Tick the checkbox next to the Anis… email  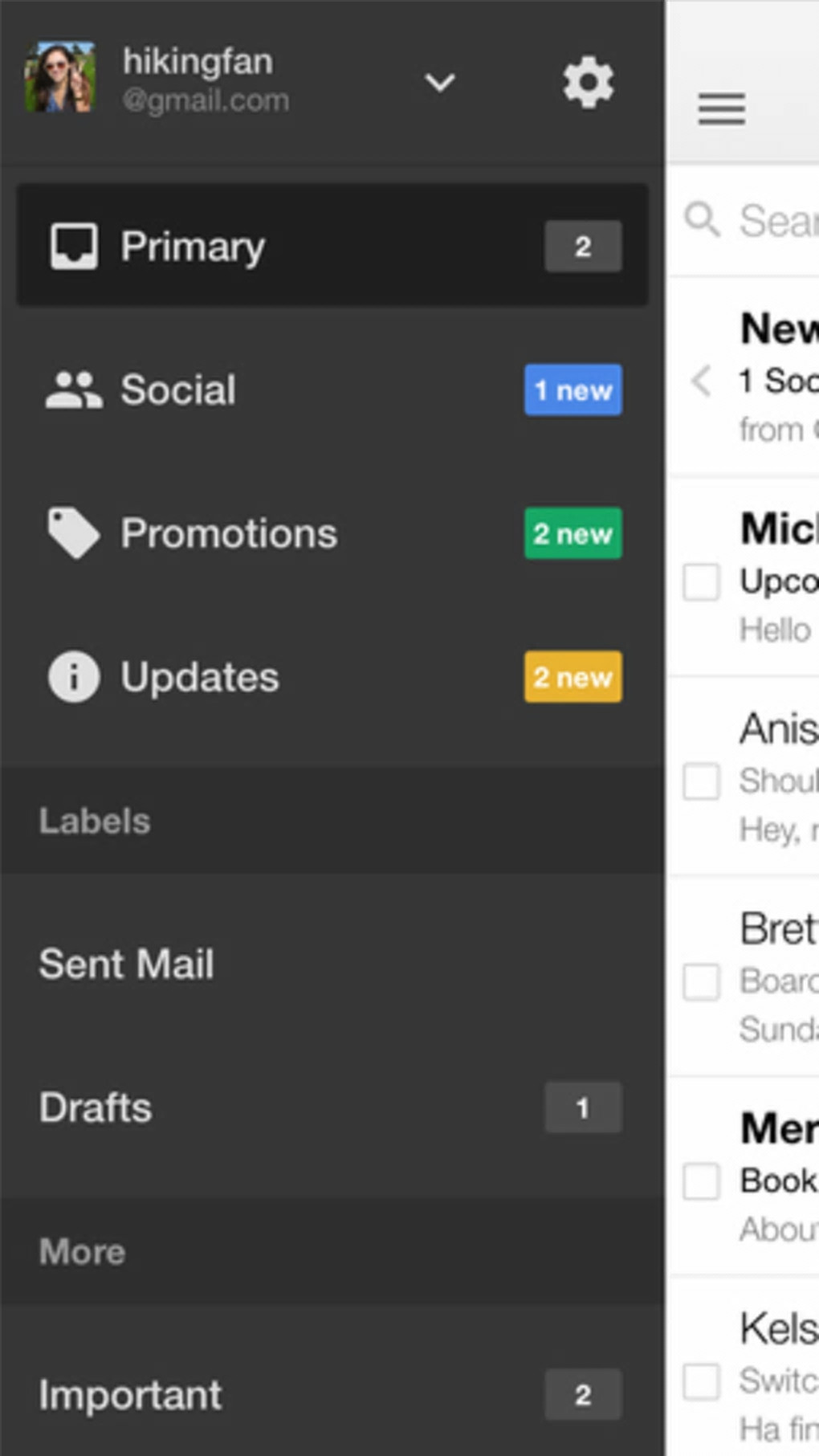701,781
